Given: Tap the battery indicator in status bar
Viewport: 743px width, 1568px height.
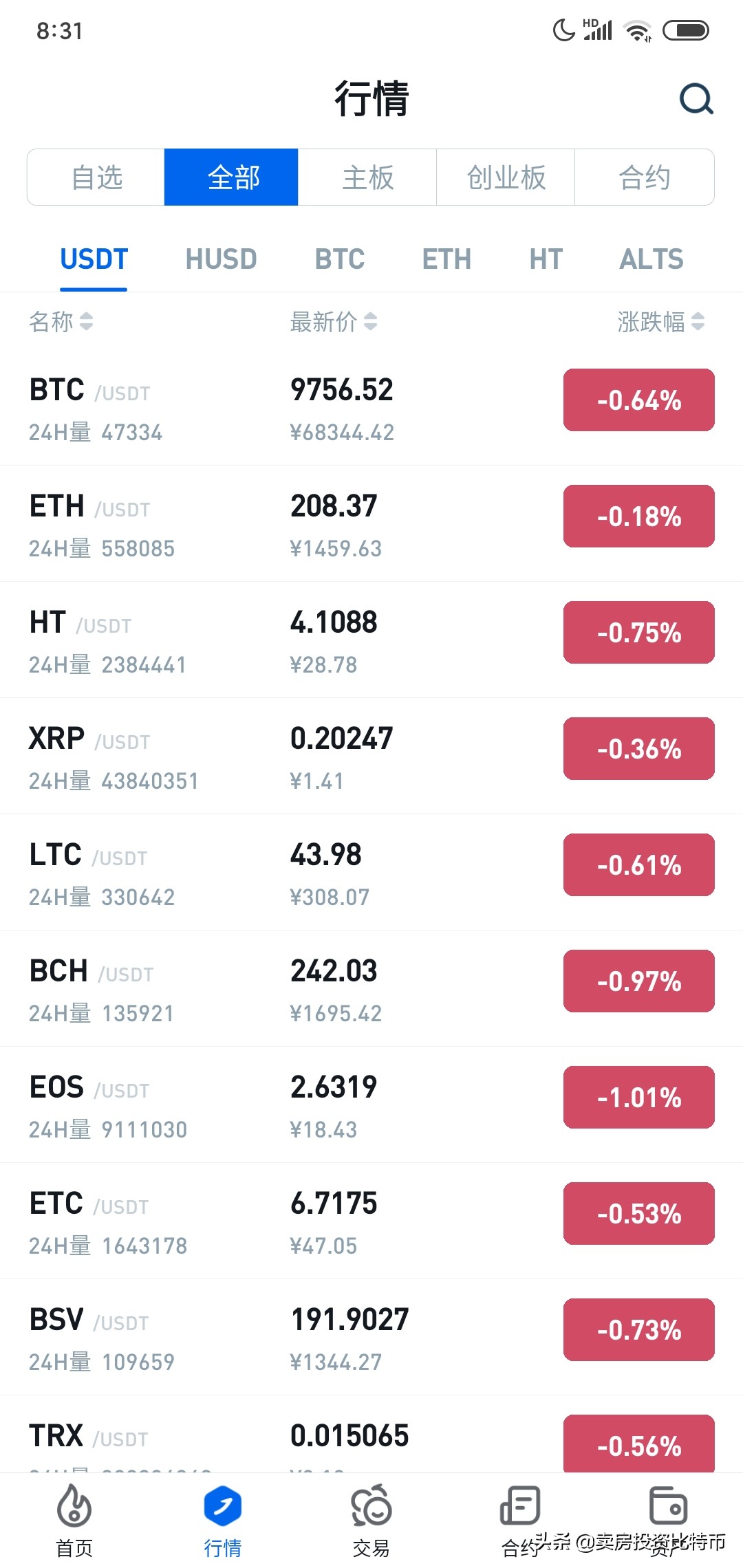Looking at the screenshot, I should tap(685, 30).
